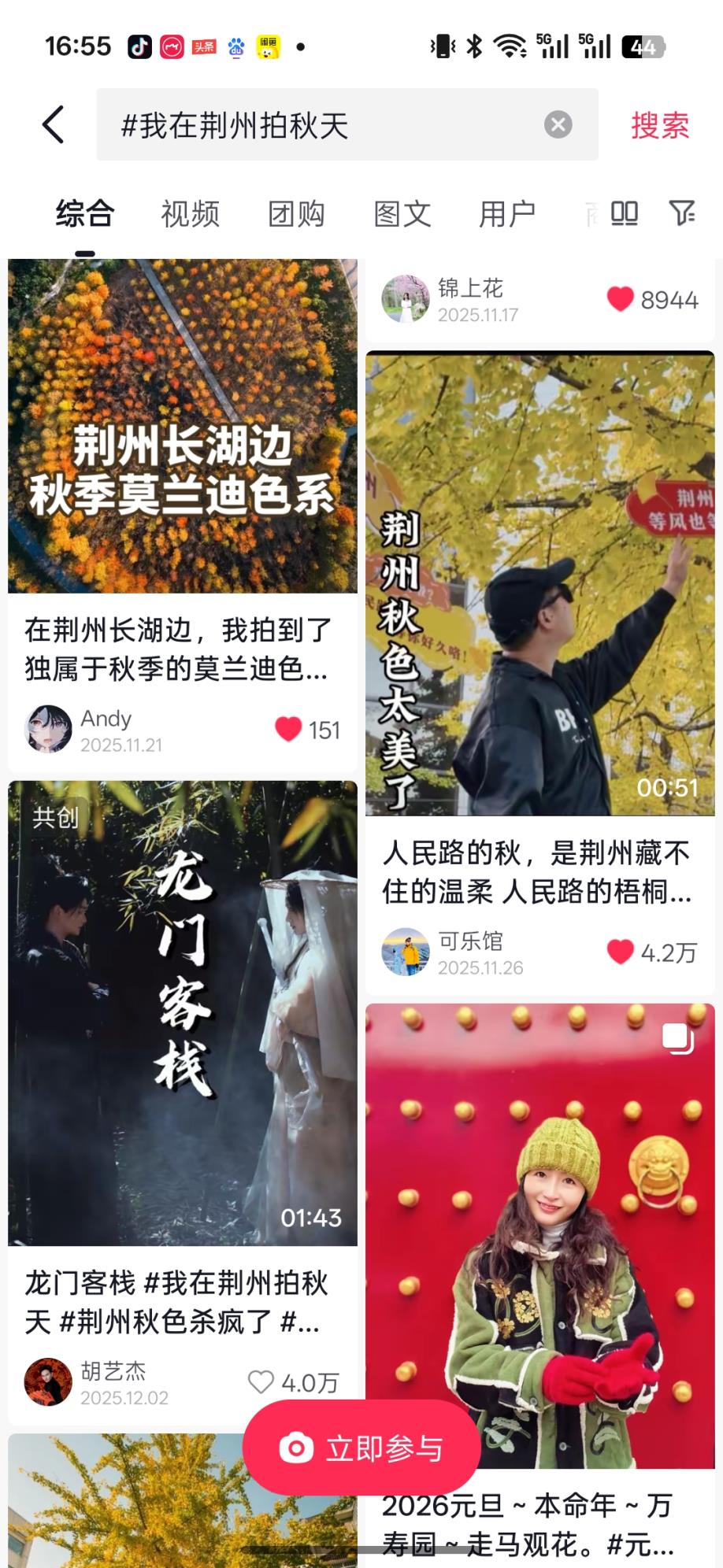Screen dimensions: 723x1568
Task: Open the search filter icon
Action: [x=681, y=213]
